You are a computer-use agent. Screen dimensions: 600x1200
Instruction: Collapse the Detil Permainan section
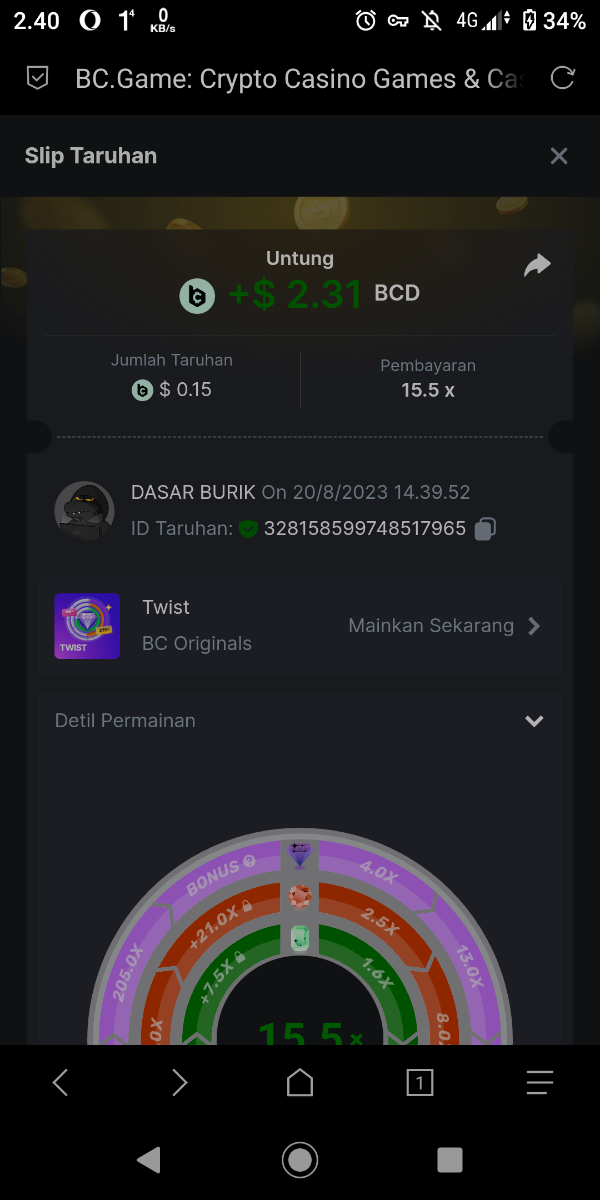coord(534,721)
